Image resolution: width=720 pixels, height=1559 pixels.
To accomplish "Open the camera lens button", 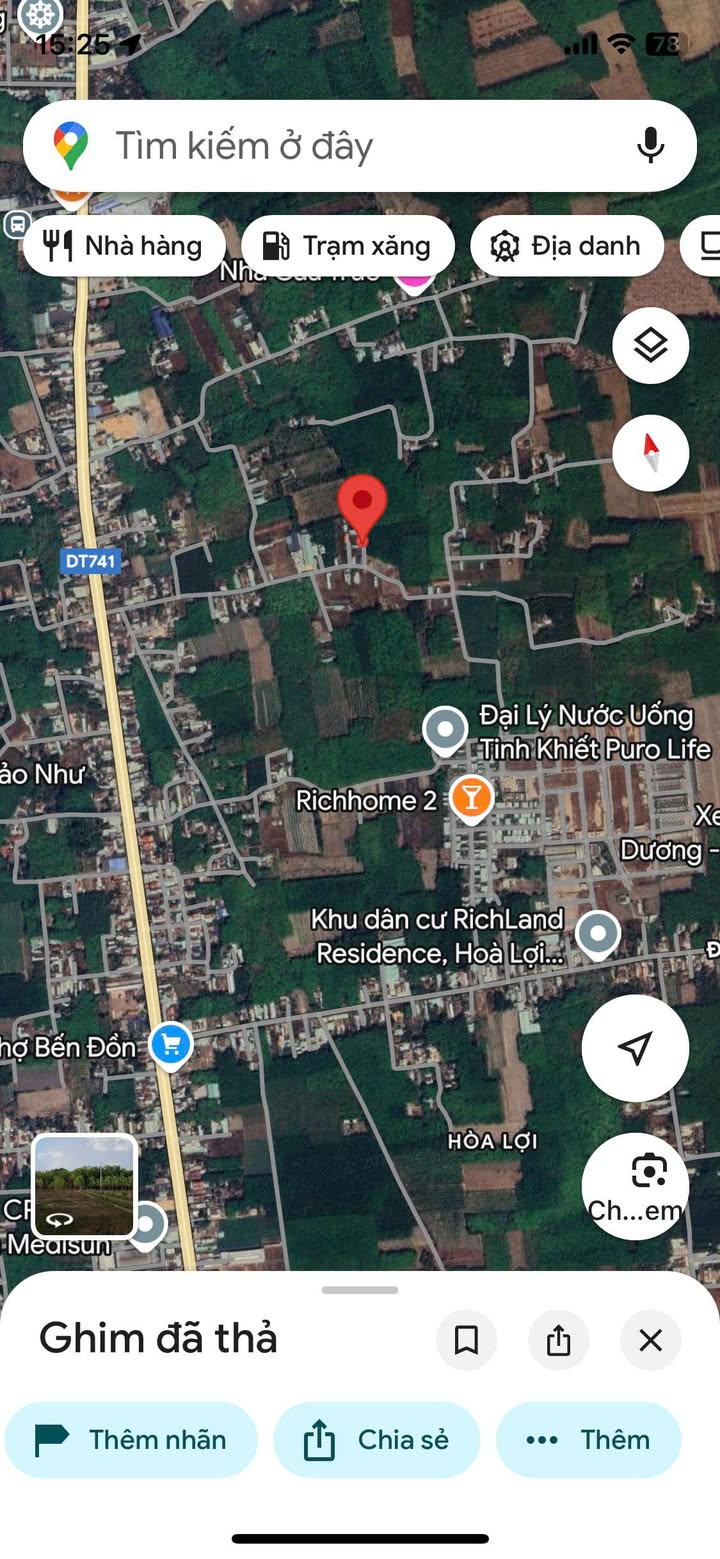I will [x=635, y=1186].
